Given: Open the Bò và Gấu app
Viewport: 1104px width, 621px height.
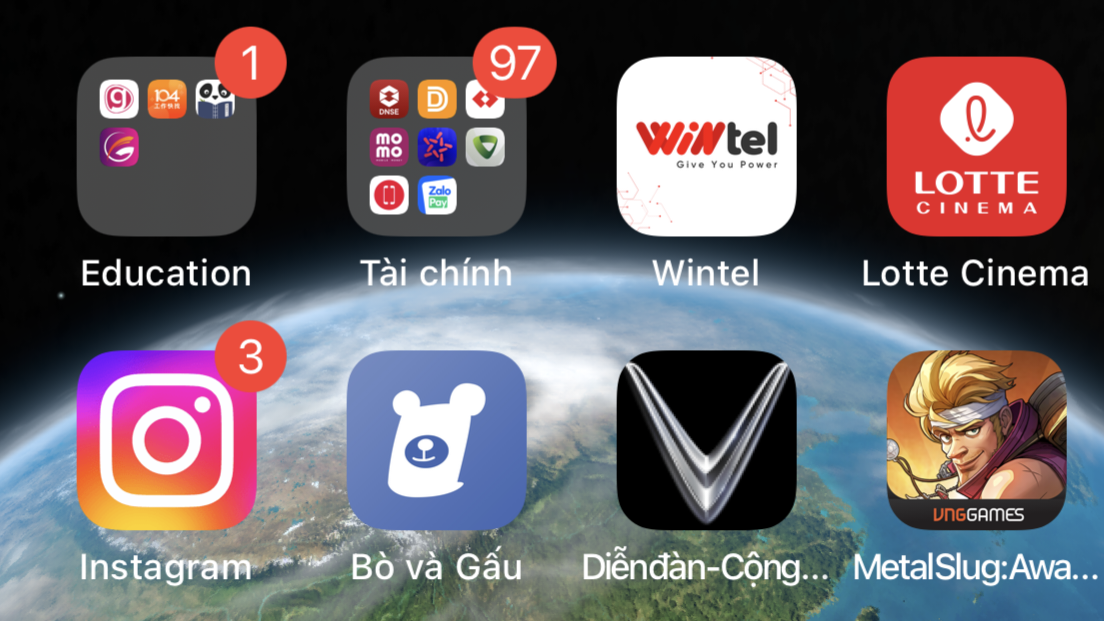Looking at the screenshot, I should (x=436, y=441).
